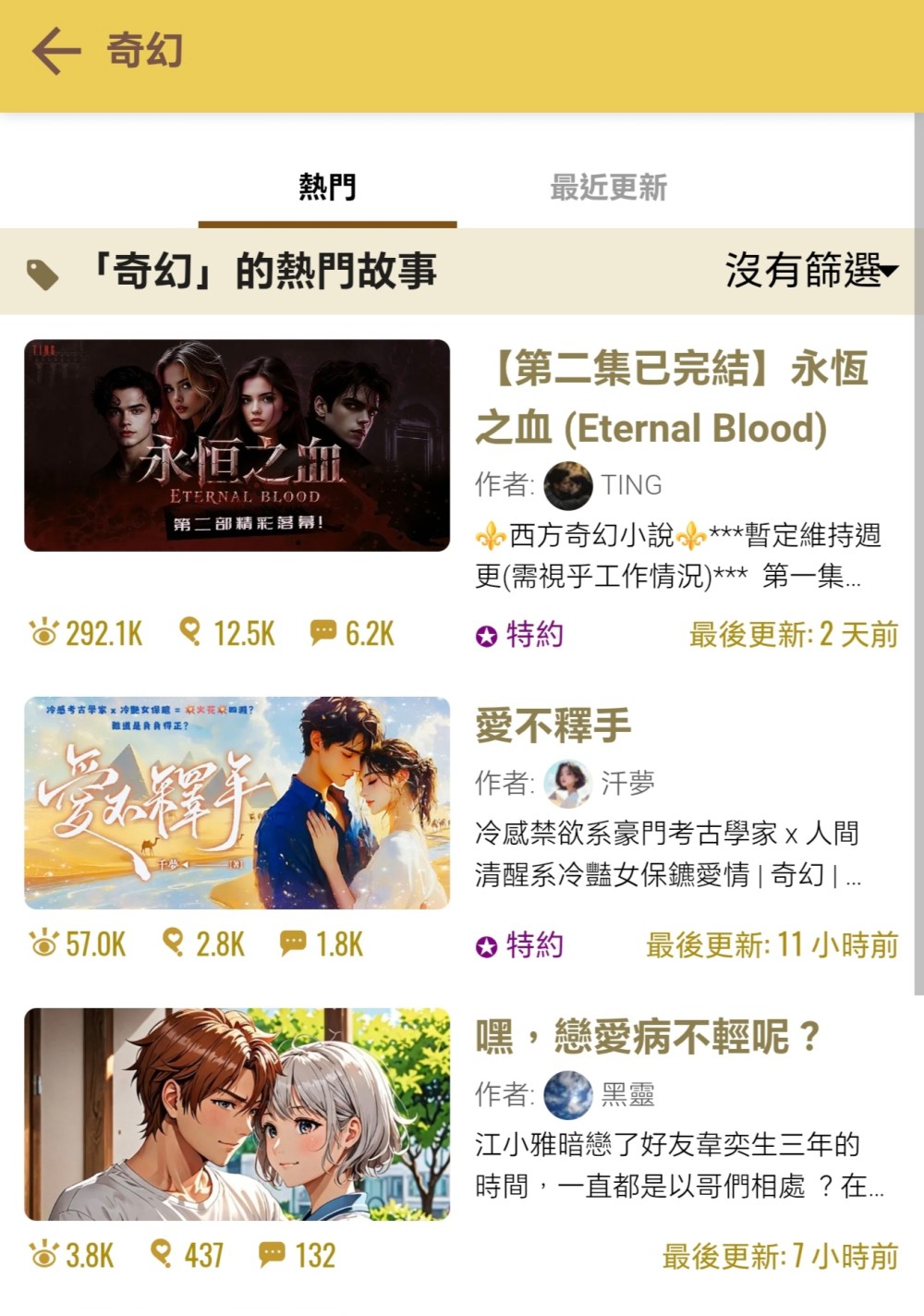Screen dimensions: 924x1316
Task: Switch to the 熱門 tab
Action: tap(327, 188)
